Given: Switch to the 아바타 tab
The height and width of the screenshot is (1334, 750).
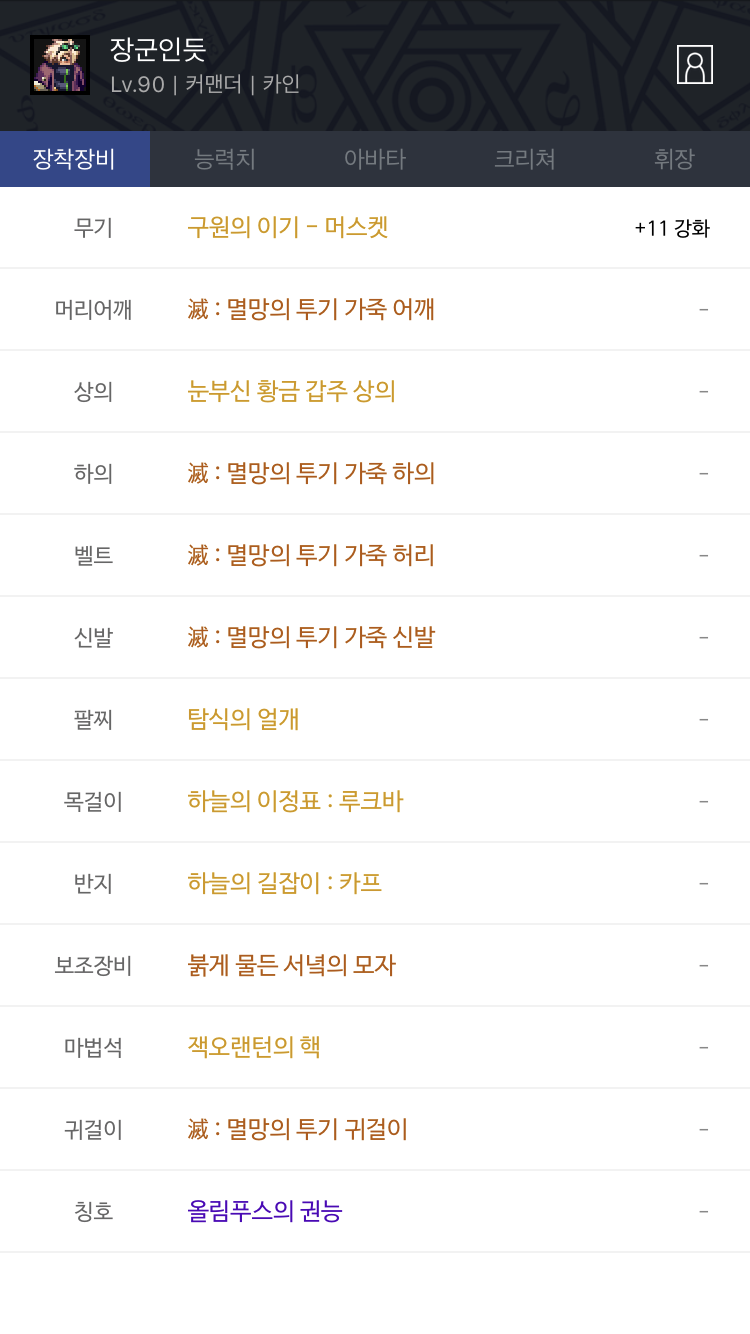Looking at the screenshot, I should (x=375, y=159).
